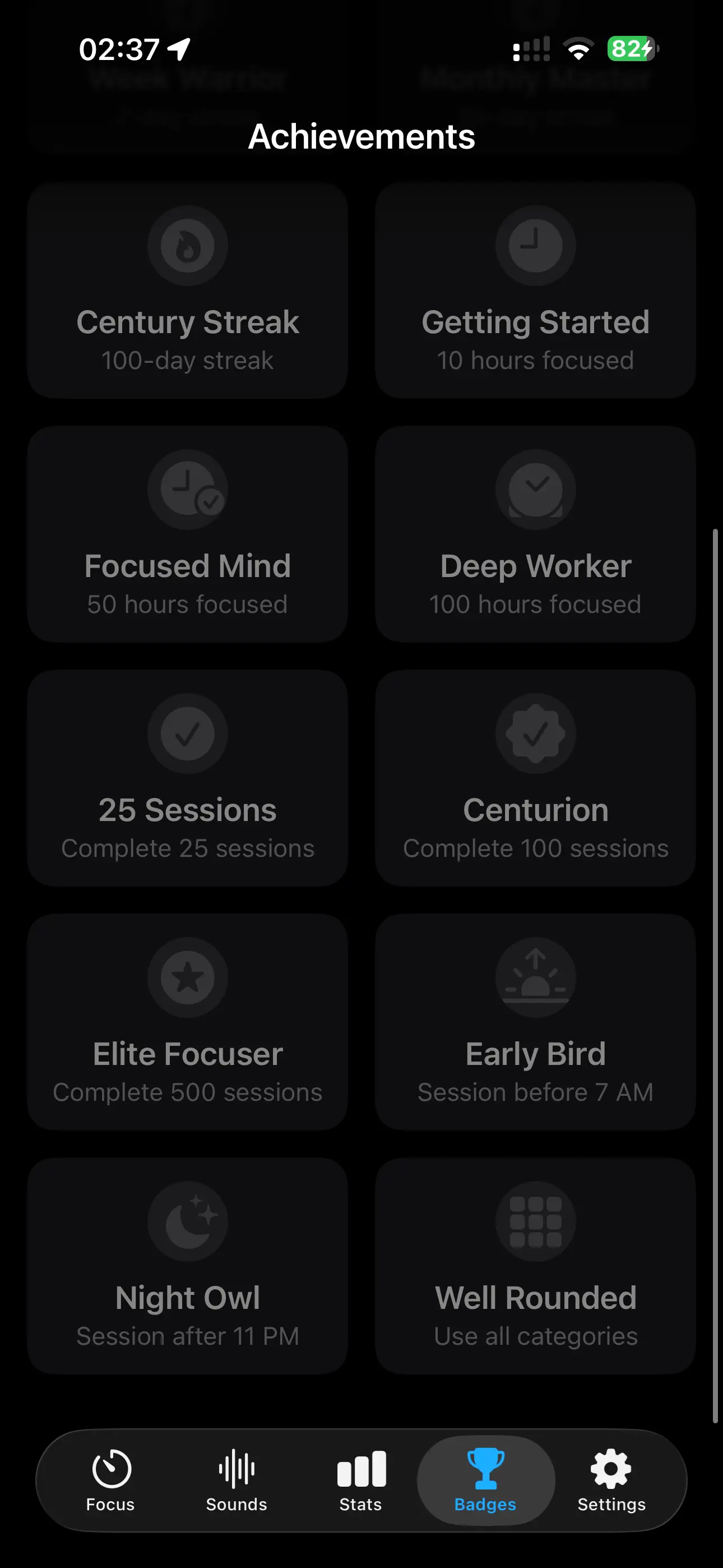Tap the seal-check icon on Centurion badge
Viewport: 723px width, 1568px height.
click(x=535, y=734)
